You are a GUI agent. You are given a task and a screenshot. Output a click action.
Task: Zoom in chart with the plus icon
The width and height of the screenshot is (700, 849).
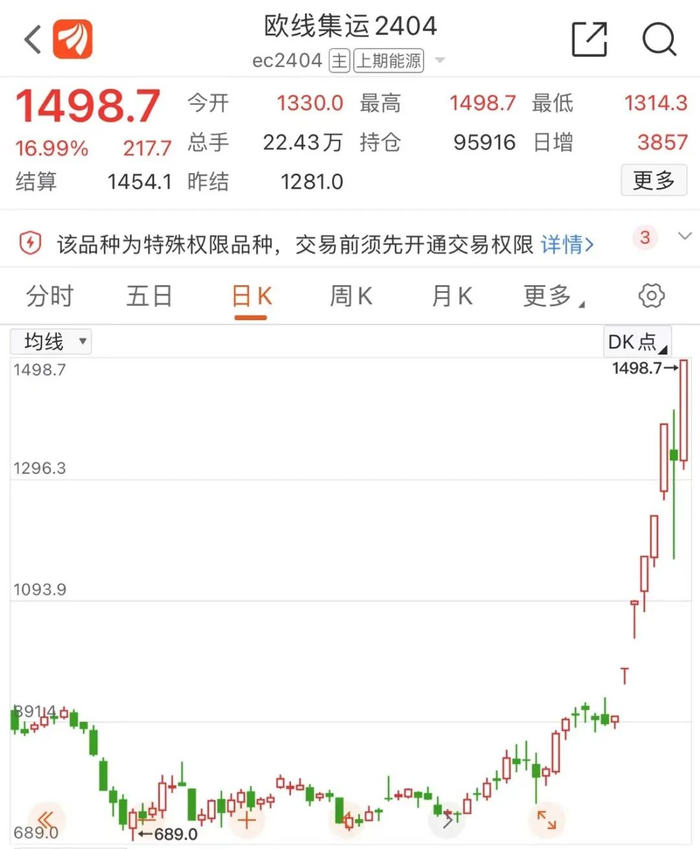pos(246,821)
